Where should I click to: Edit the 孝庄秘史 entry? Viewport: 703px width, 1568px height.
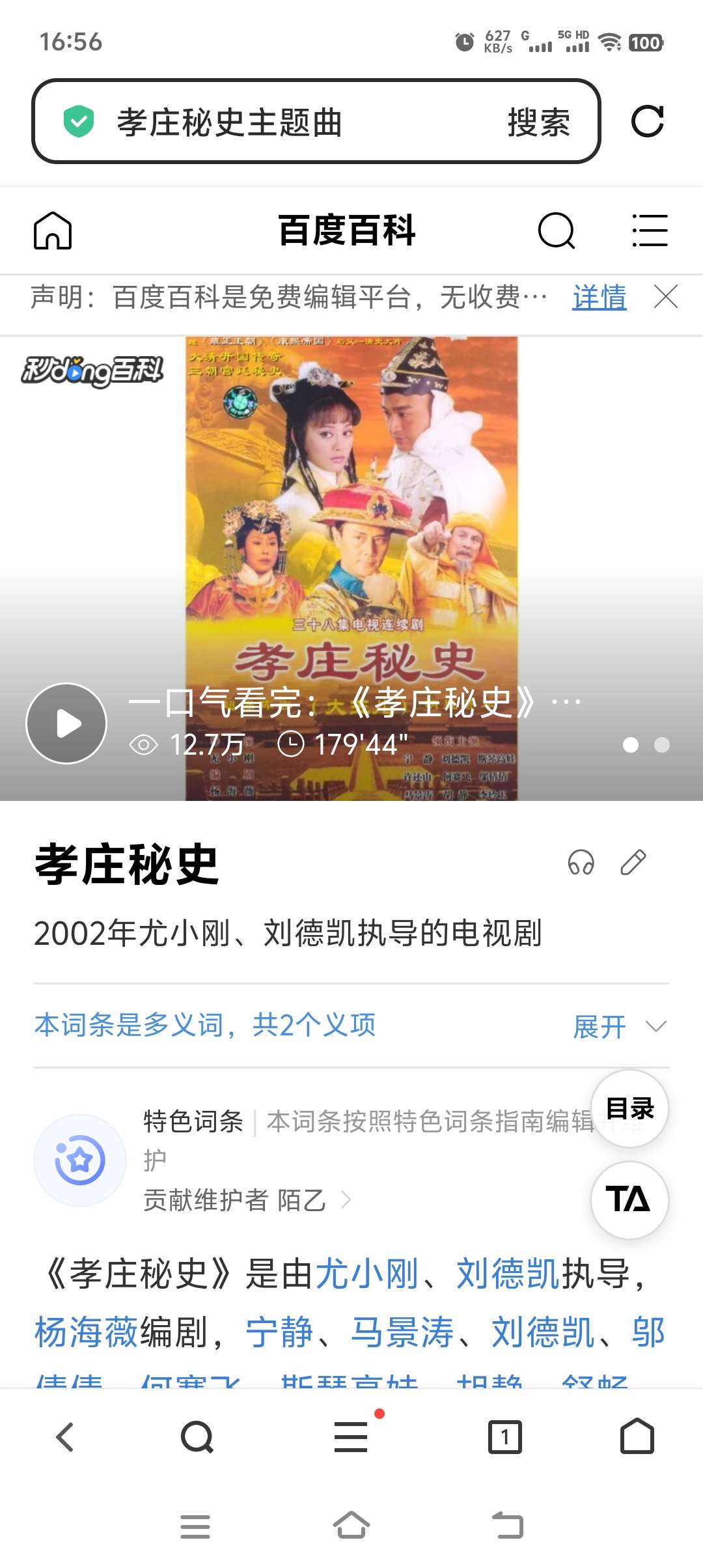coord(633,863)
